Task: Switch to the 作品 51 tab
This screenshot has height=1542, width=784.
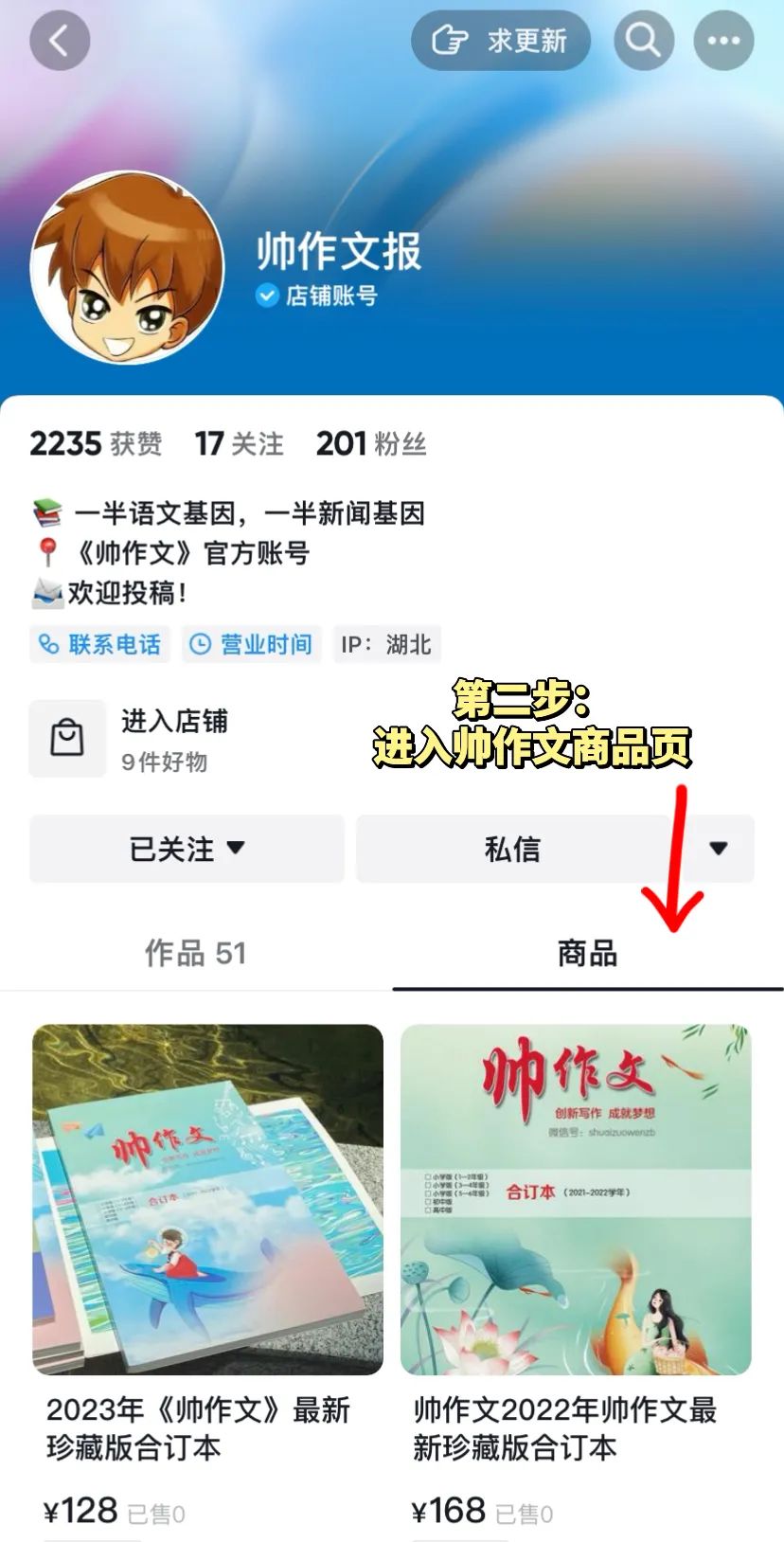Action: (x=196, y=953)
